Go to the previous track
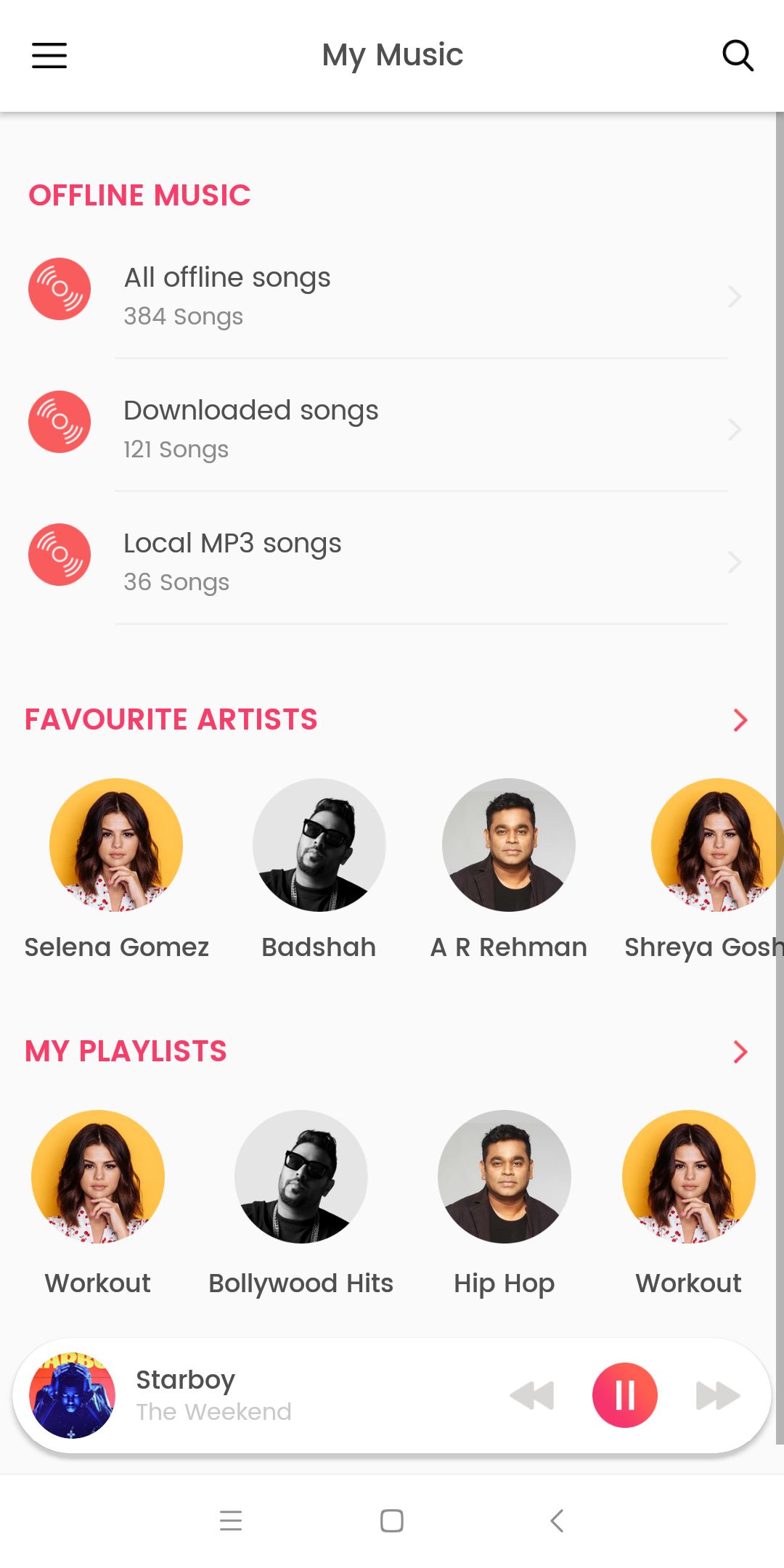784x1568 pixels. coord(532,1395)
